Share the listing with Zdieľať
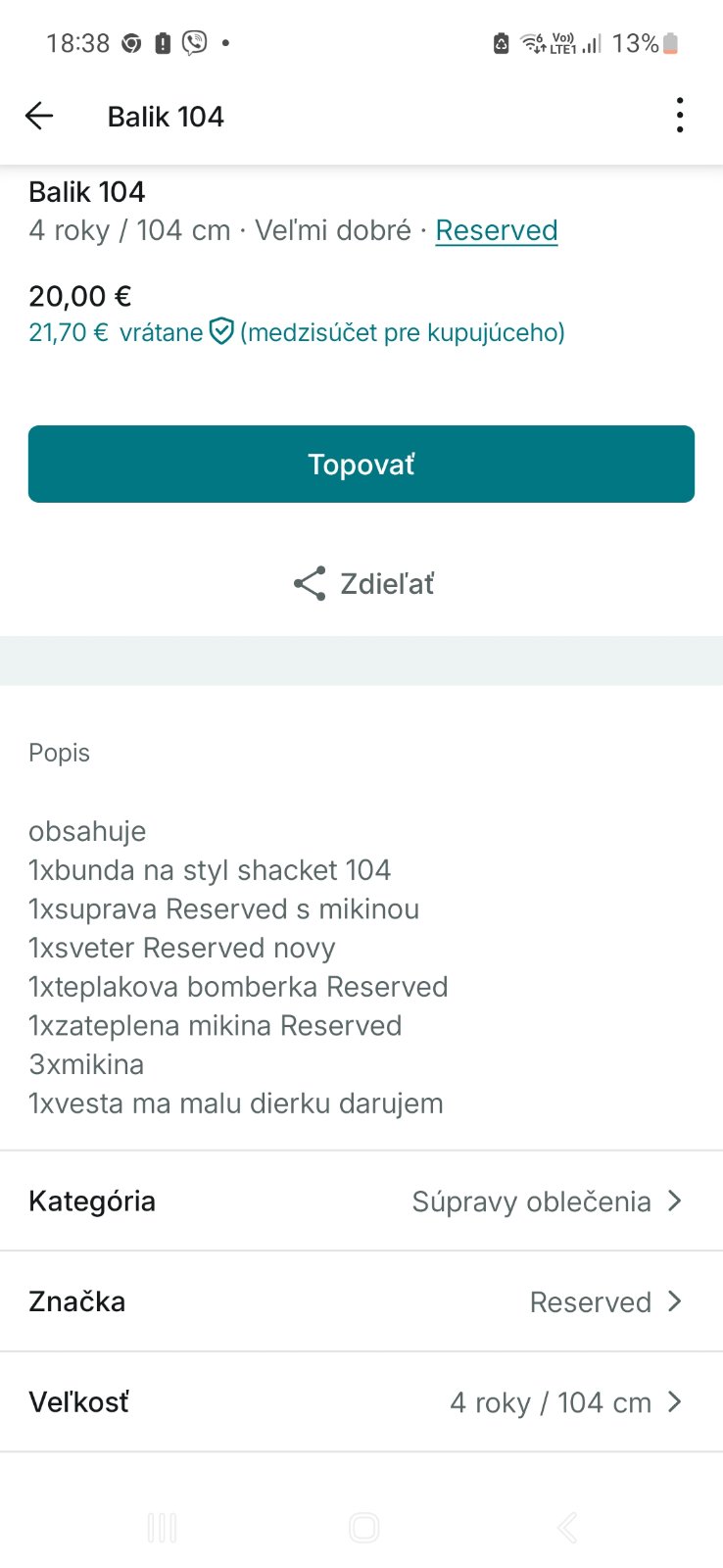 [362, 583]
